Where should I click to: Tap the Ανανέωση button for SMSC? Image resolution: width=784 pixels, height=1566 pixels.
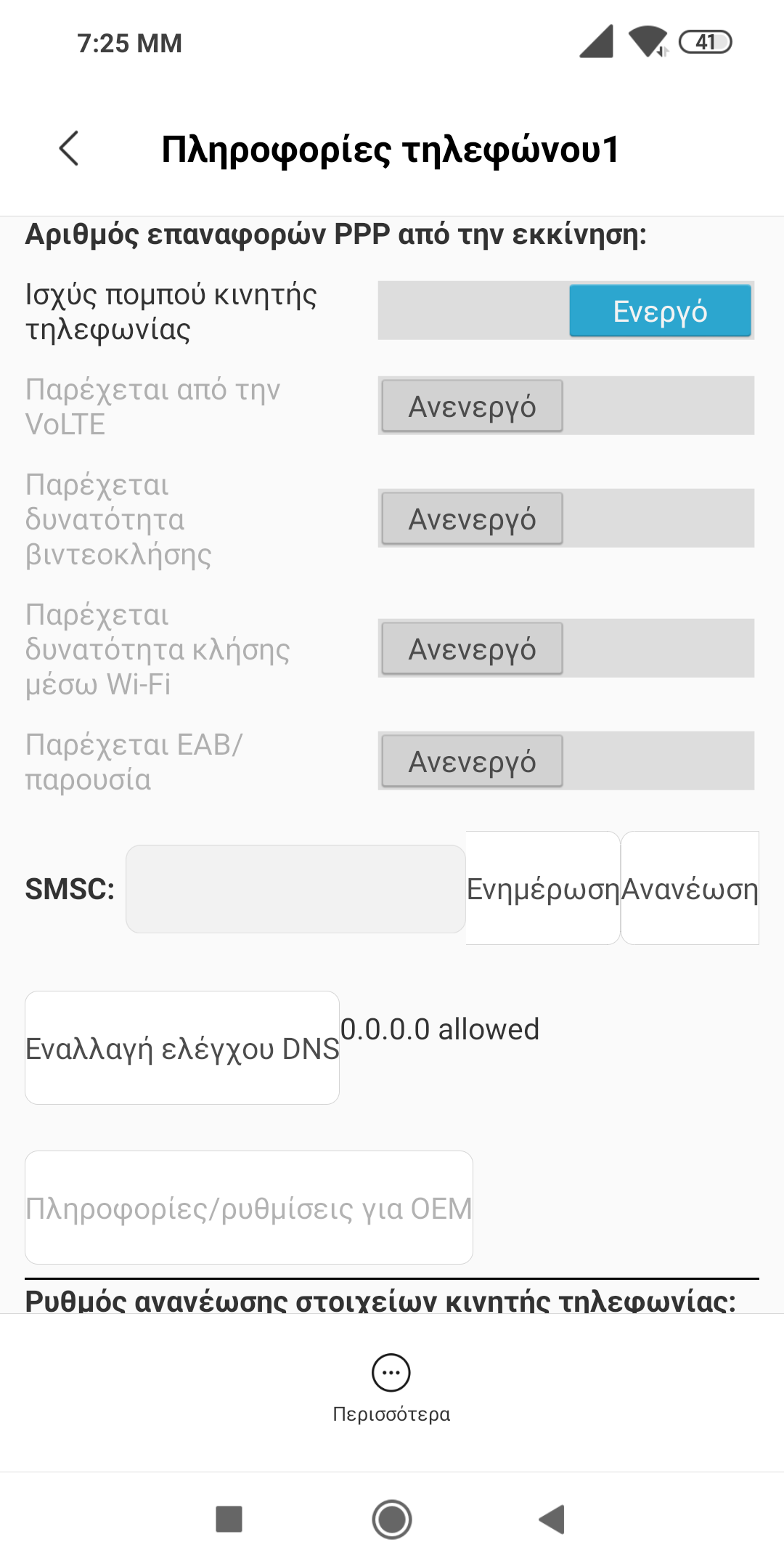click(x=690, y=889)
